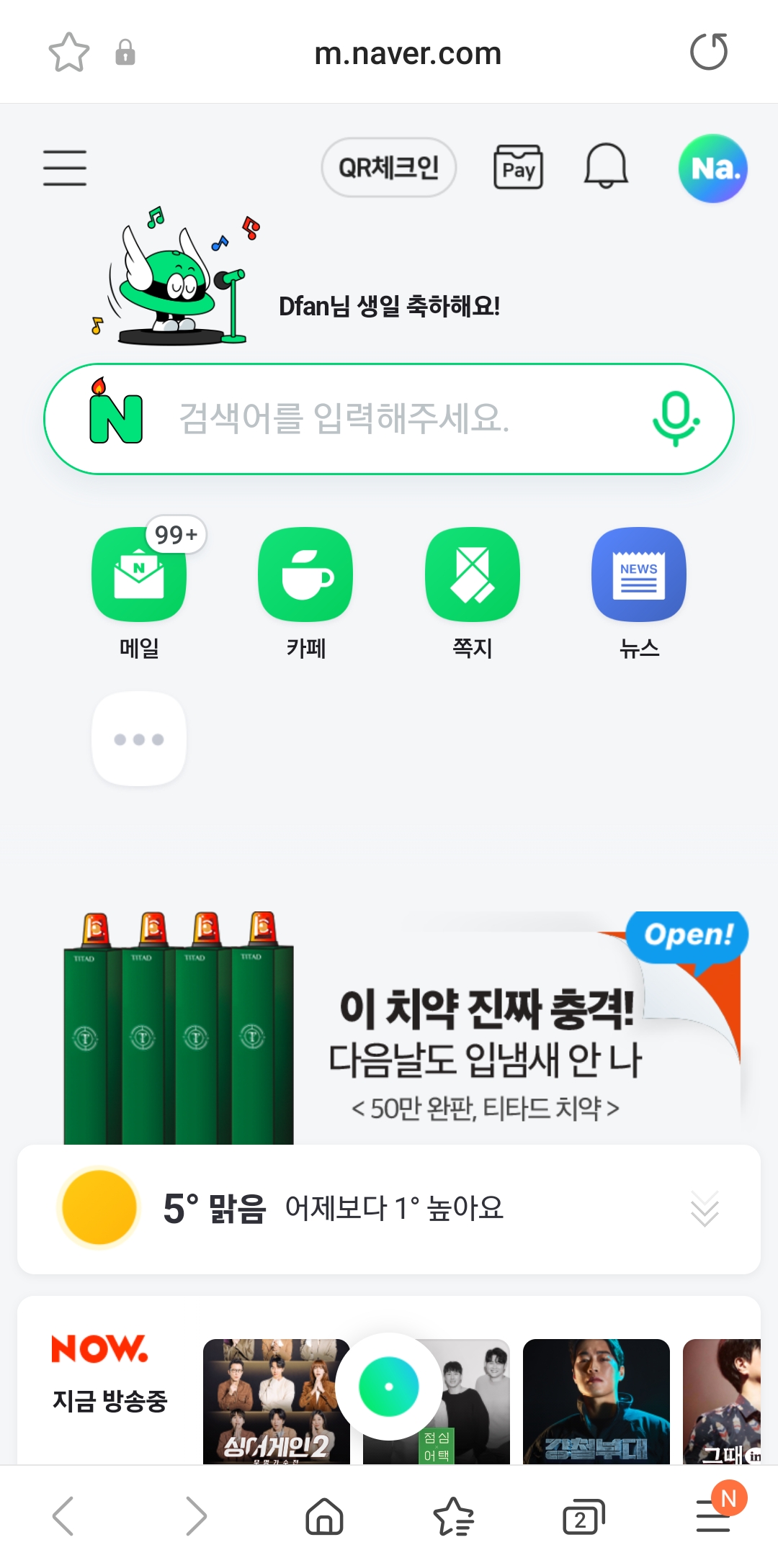Open the notifications bell

point(606,166)
